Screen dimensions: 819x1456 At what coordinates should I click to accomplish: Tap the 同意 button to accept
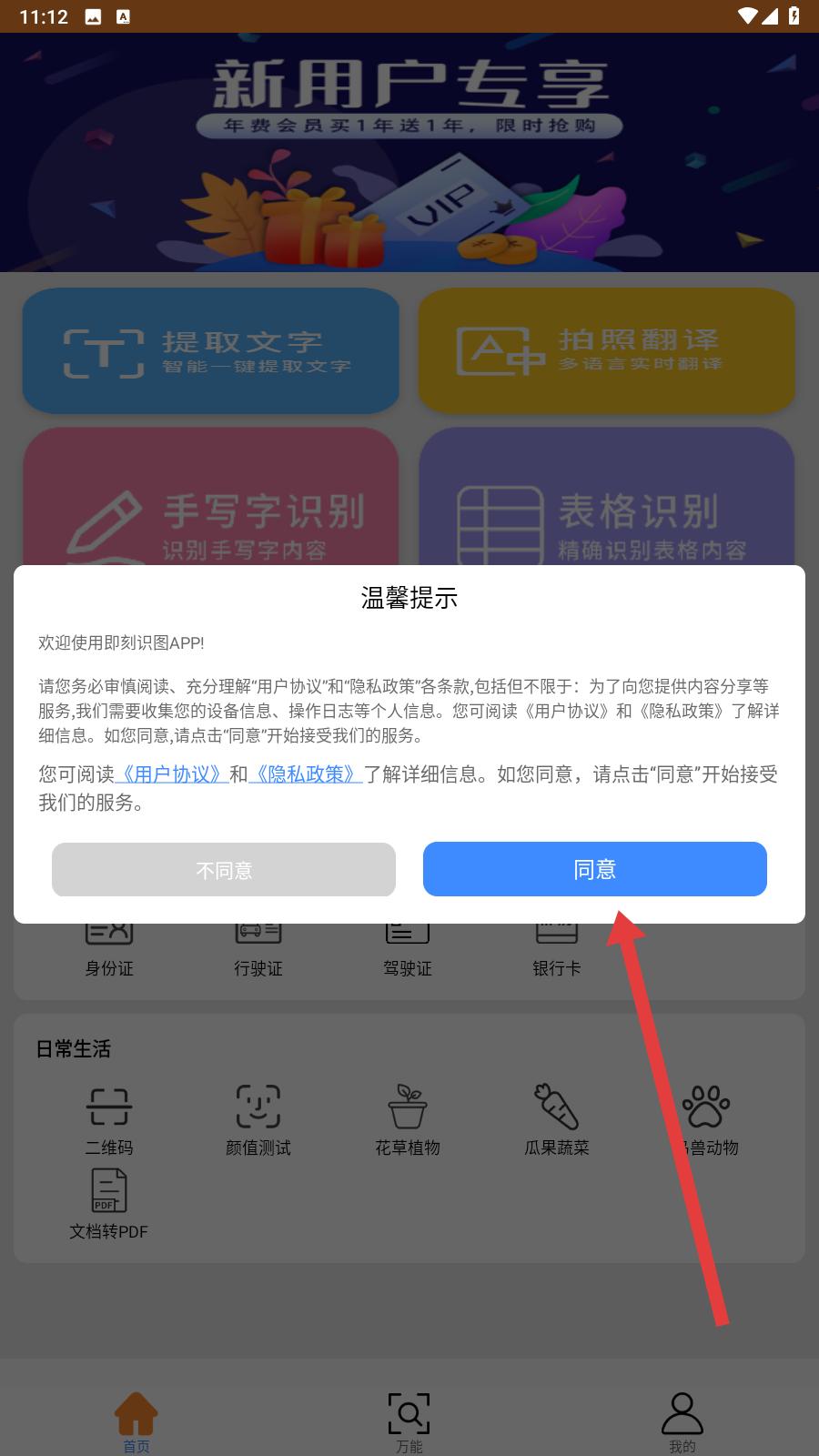pos(595,869)
